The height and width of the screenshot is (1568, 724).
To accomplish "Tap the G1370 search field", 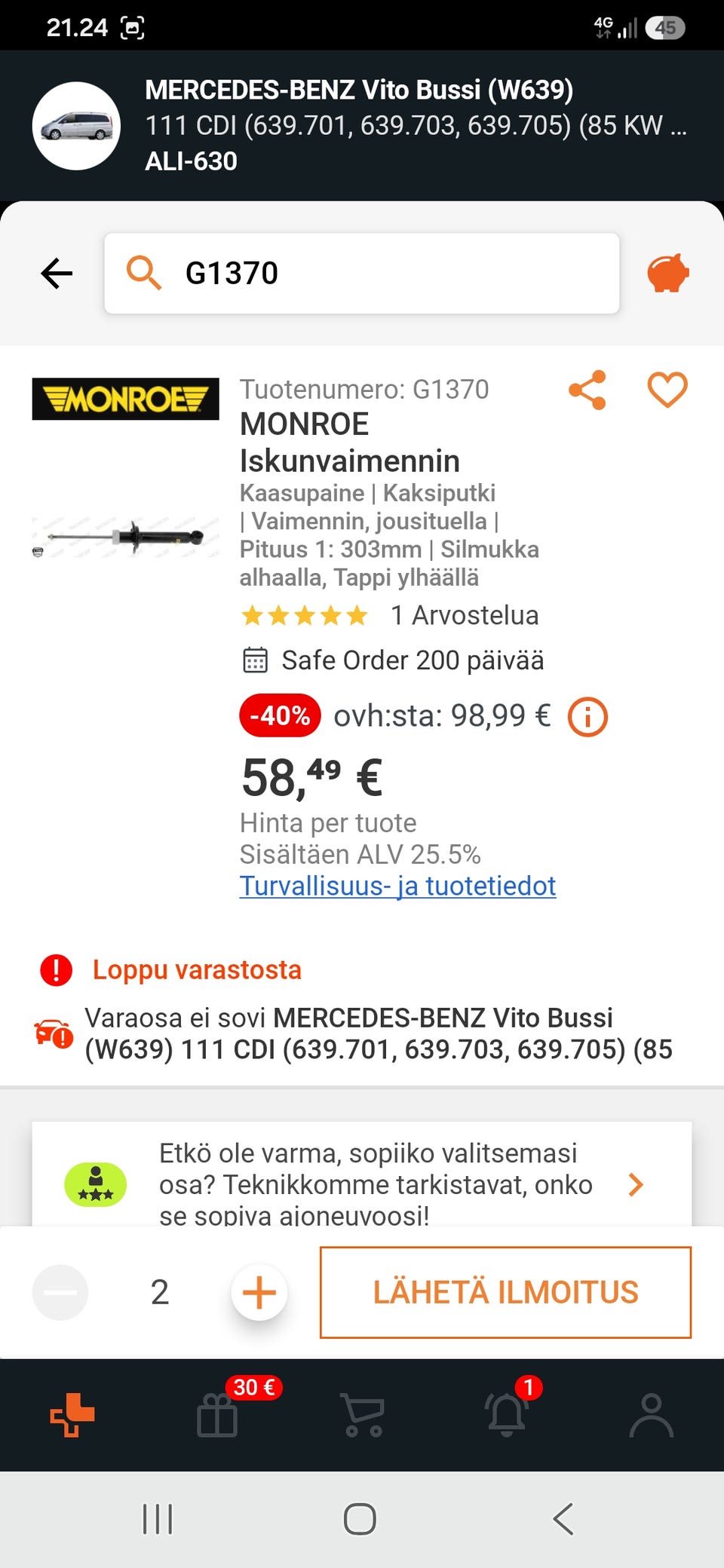I will click(362, 273).
